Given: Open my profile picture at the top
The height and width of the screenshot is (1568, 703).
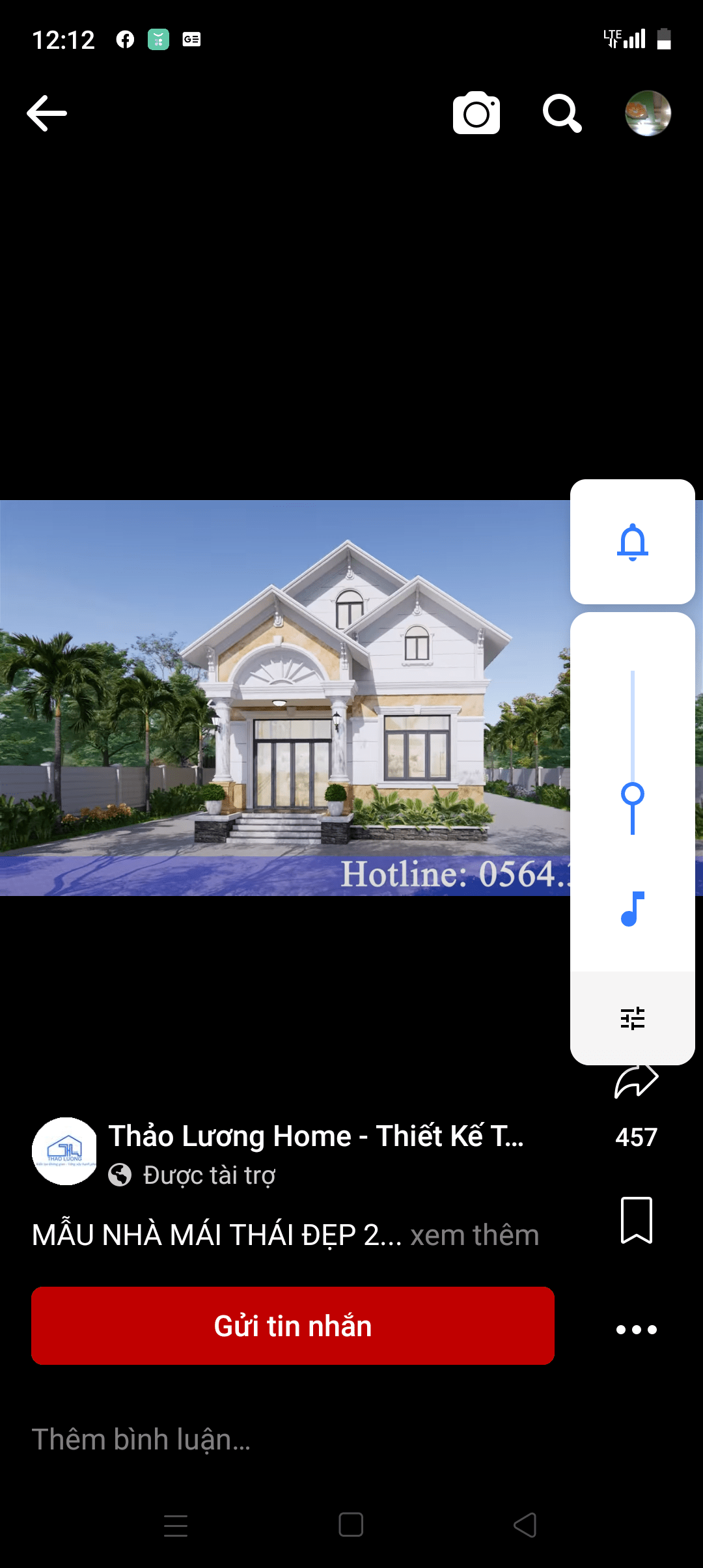Looking at the screenshot, I should (648, 113).
